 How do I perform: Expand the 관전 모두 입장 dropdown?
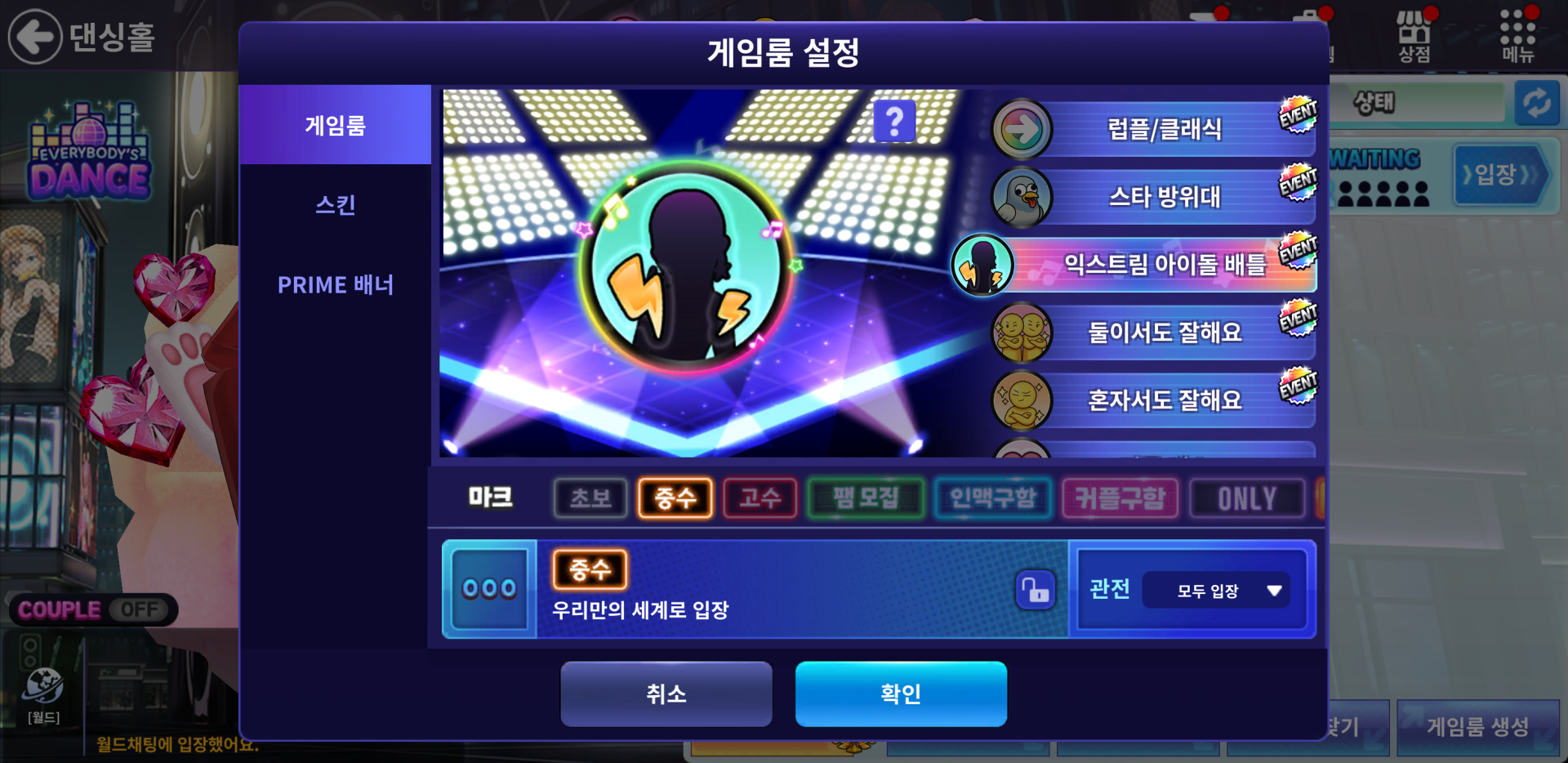coord(1216,590)
